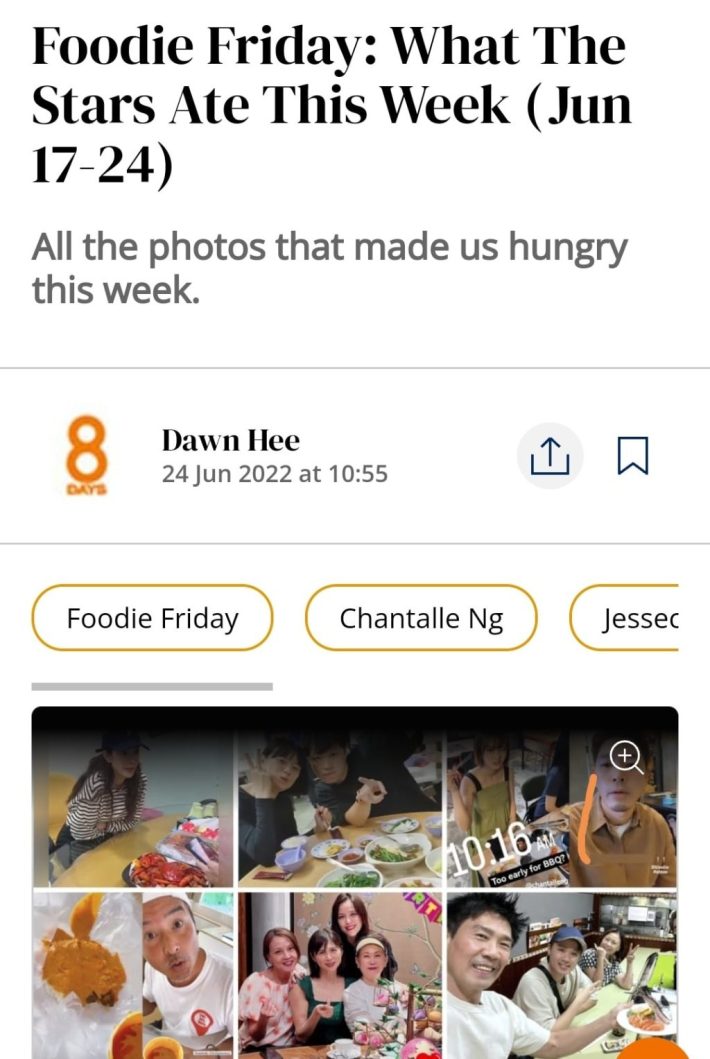Image resolution: width=710 pixels, height=1059 pixels.
Task: Open author Dawn Hee's profile
Action: (x=231, y=440)
